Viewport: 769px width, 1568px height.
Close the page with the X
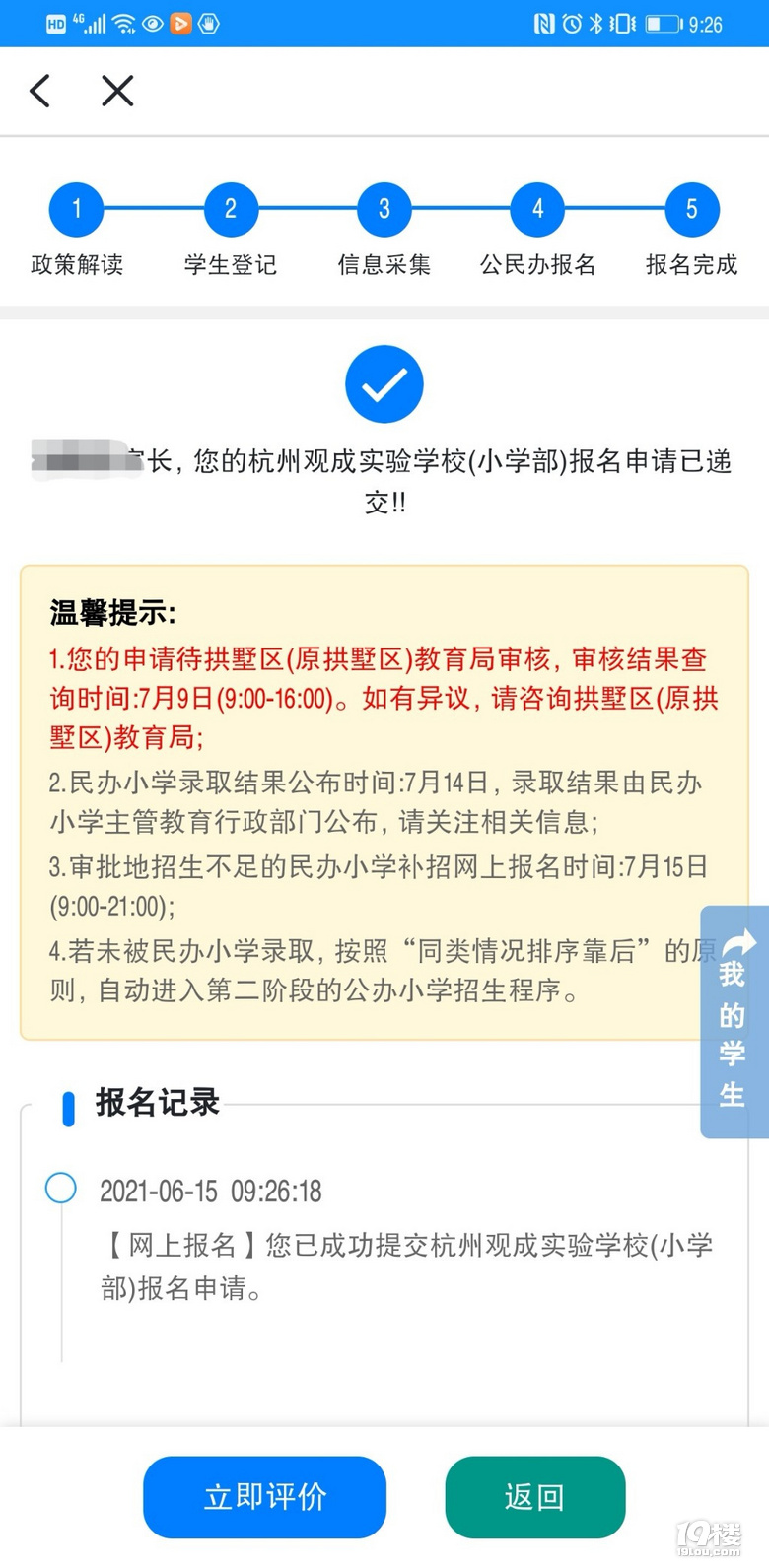coord(117,92)
